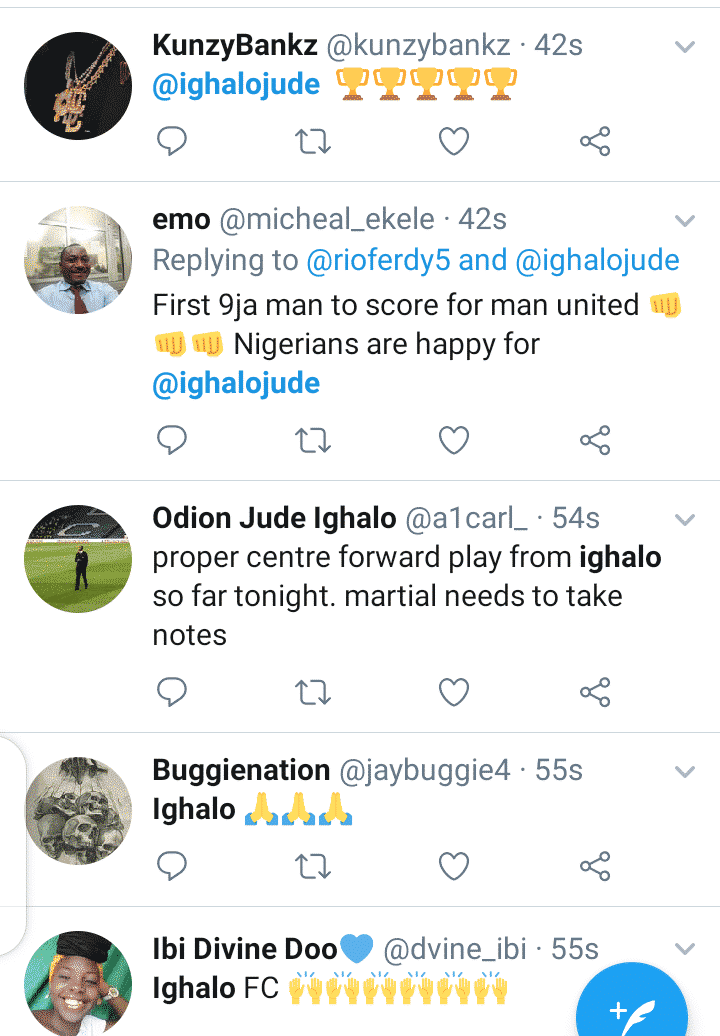Compose a new tweet

point(632,1005)
